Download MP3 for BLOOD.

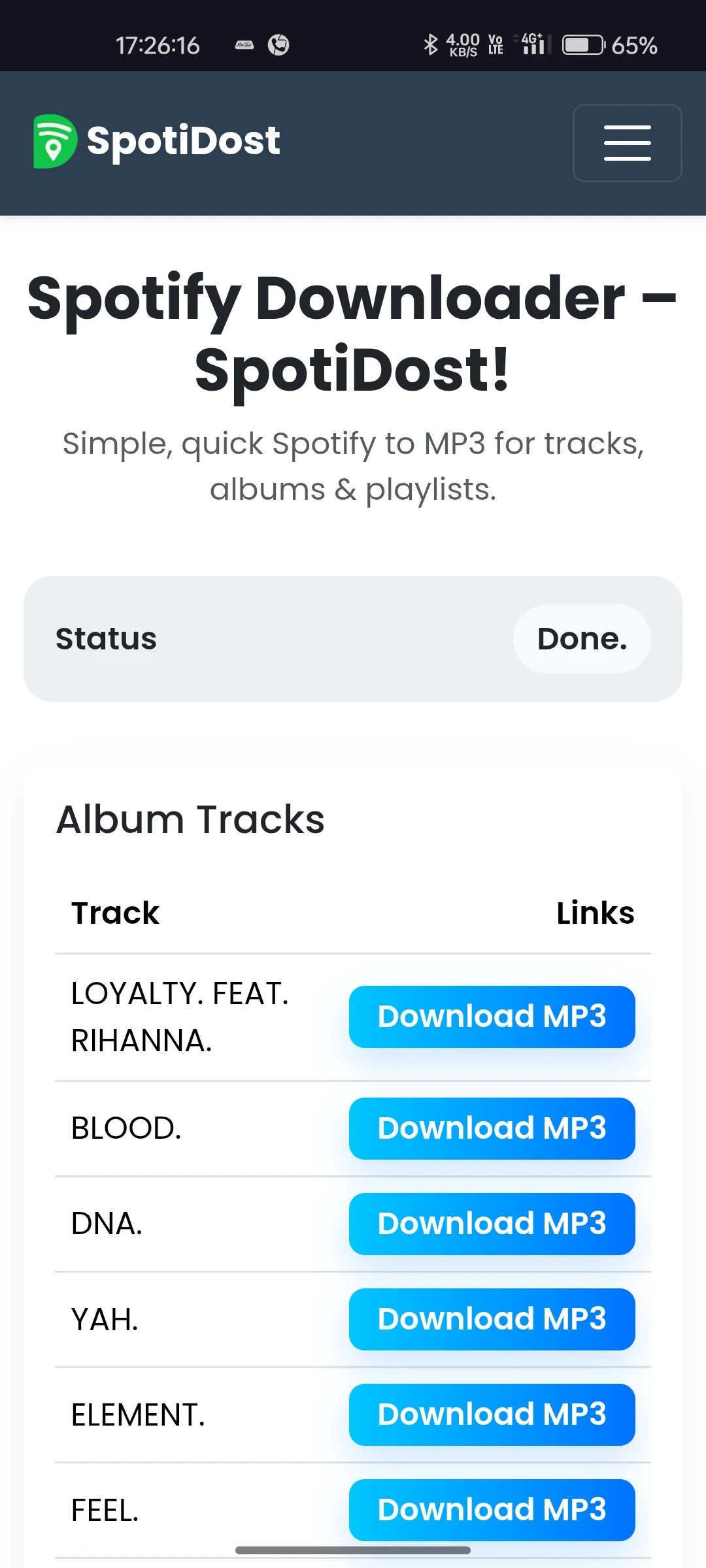point(492,1128)
